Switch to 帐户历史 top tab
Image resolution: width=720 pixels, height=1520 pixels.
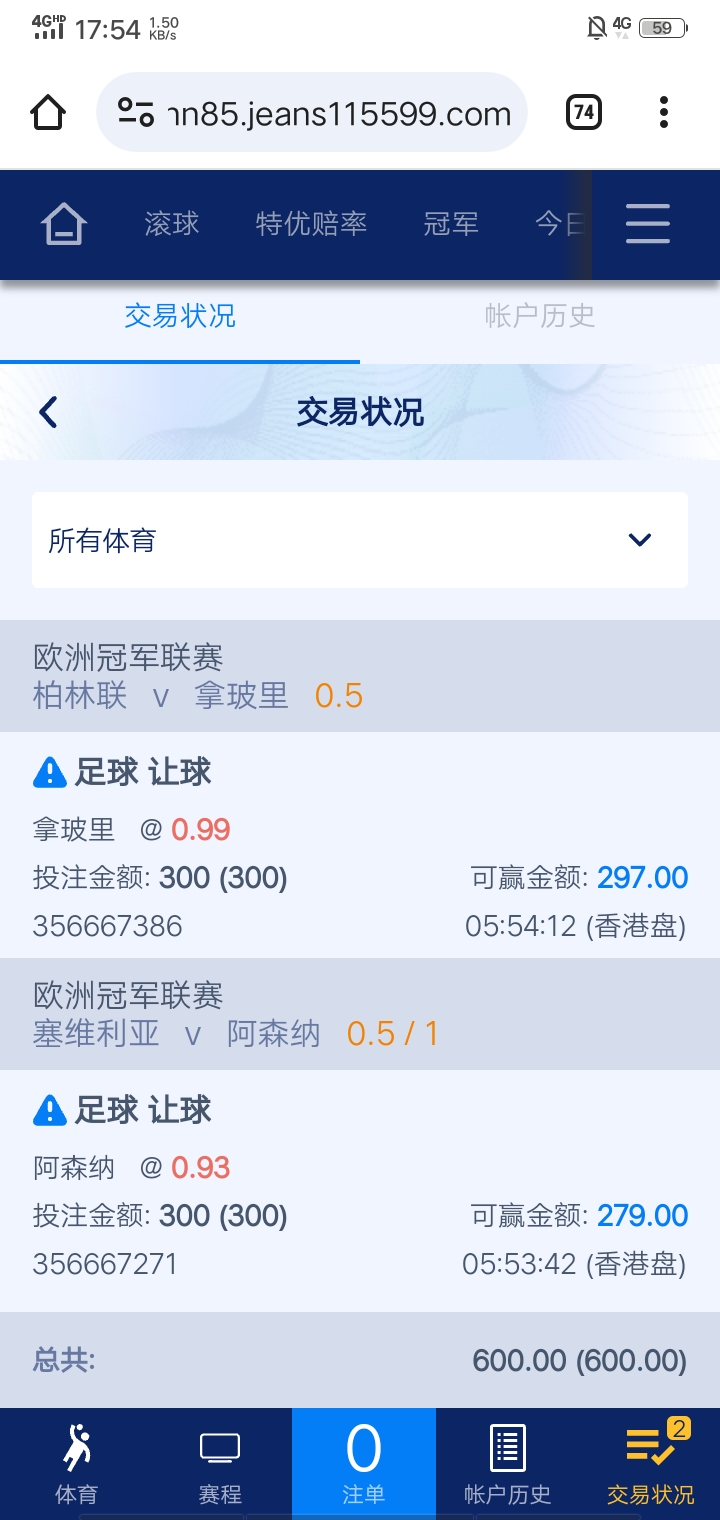tap(540, 317)
